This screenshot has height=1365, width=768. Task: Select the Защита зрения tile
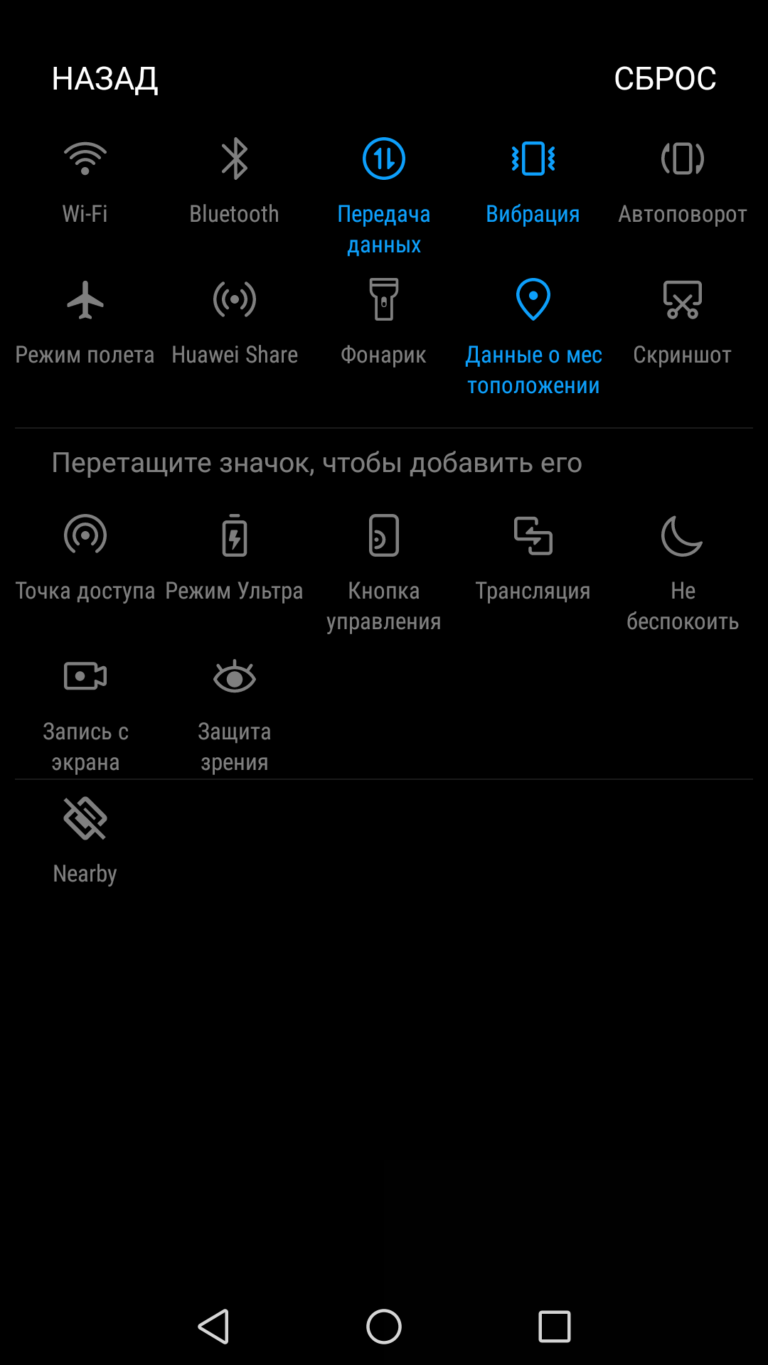click(x=234, y=714)
